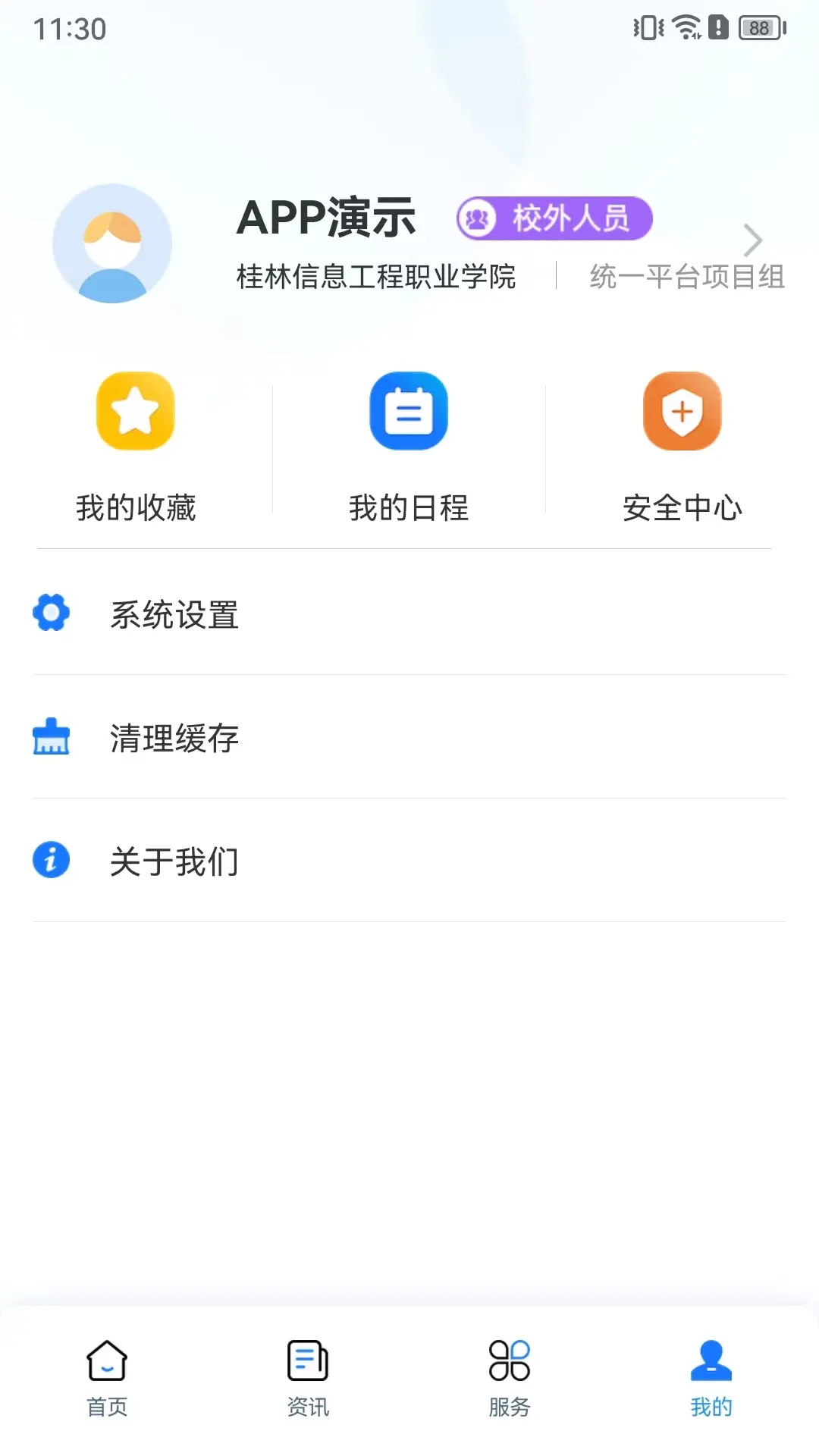
Task: Open 我的收藏 star icon
Action: tap(135, 412)
